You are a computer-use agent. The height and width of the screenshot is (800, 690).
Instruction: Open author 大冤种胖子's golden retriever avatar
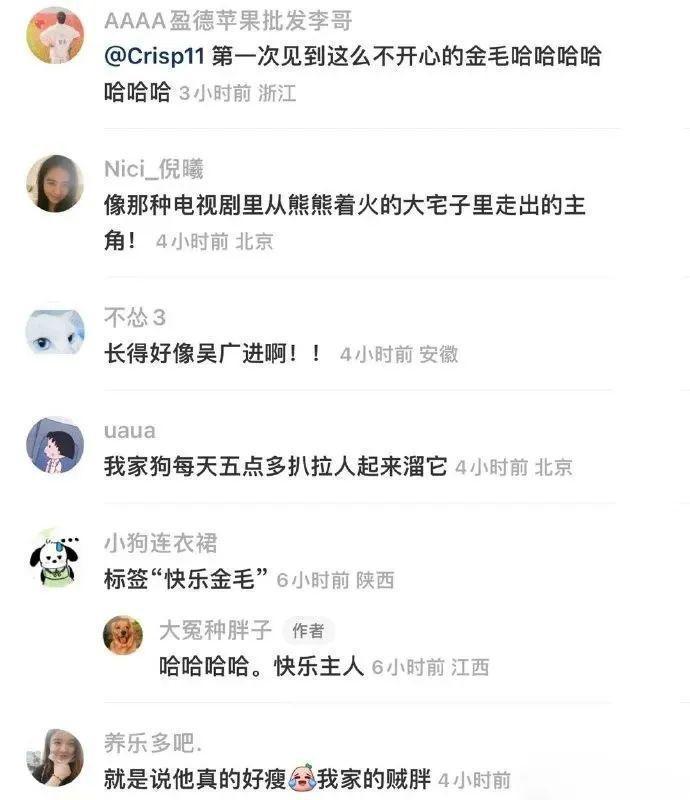click(123, 635)
